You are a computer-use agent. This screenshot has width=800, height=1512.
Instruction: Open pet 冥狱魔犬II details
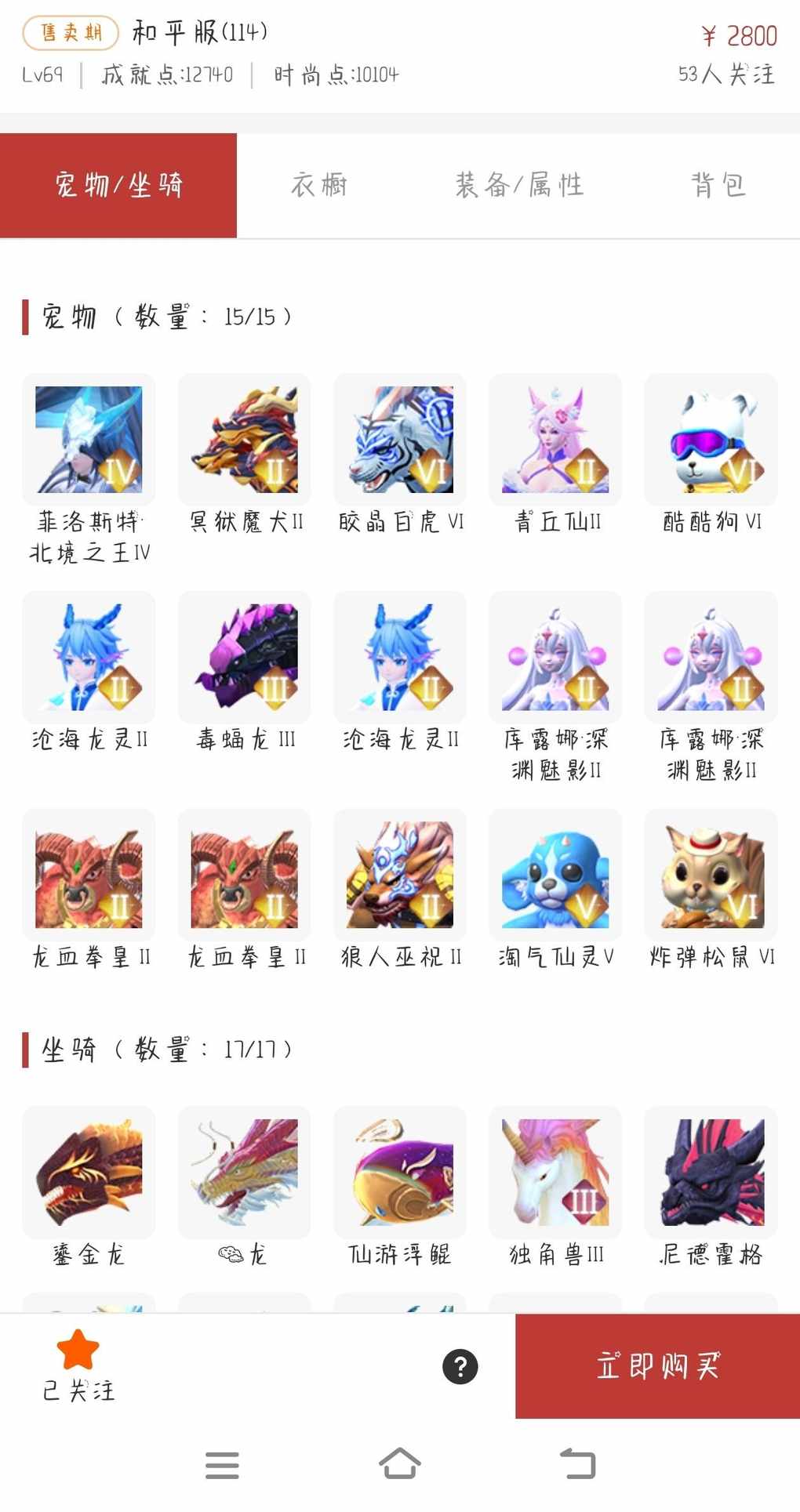(x=245, y=440)
